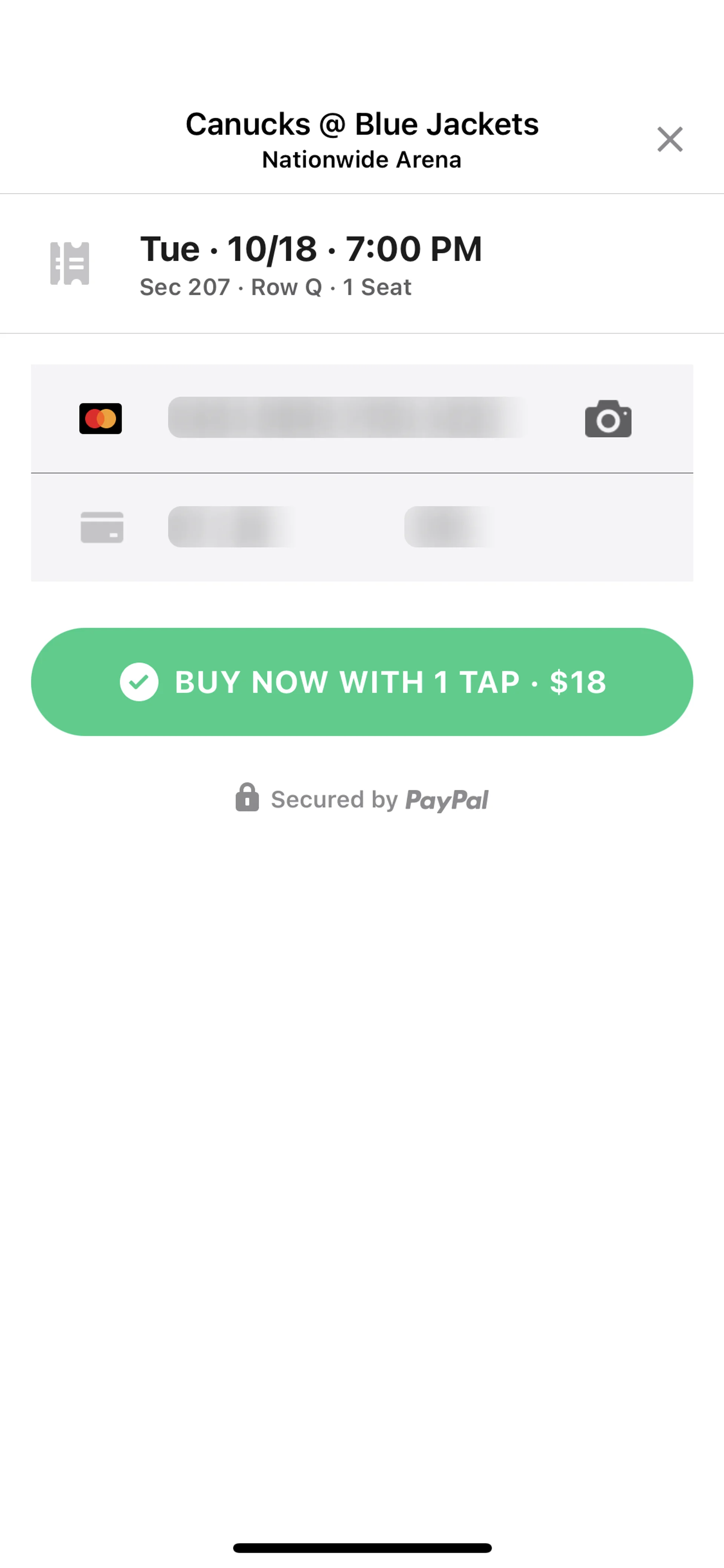
Task: Edit the card expiration date field
Action: point(231,527)
